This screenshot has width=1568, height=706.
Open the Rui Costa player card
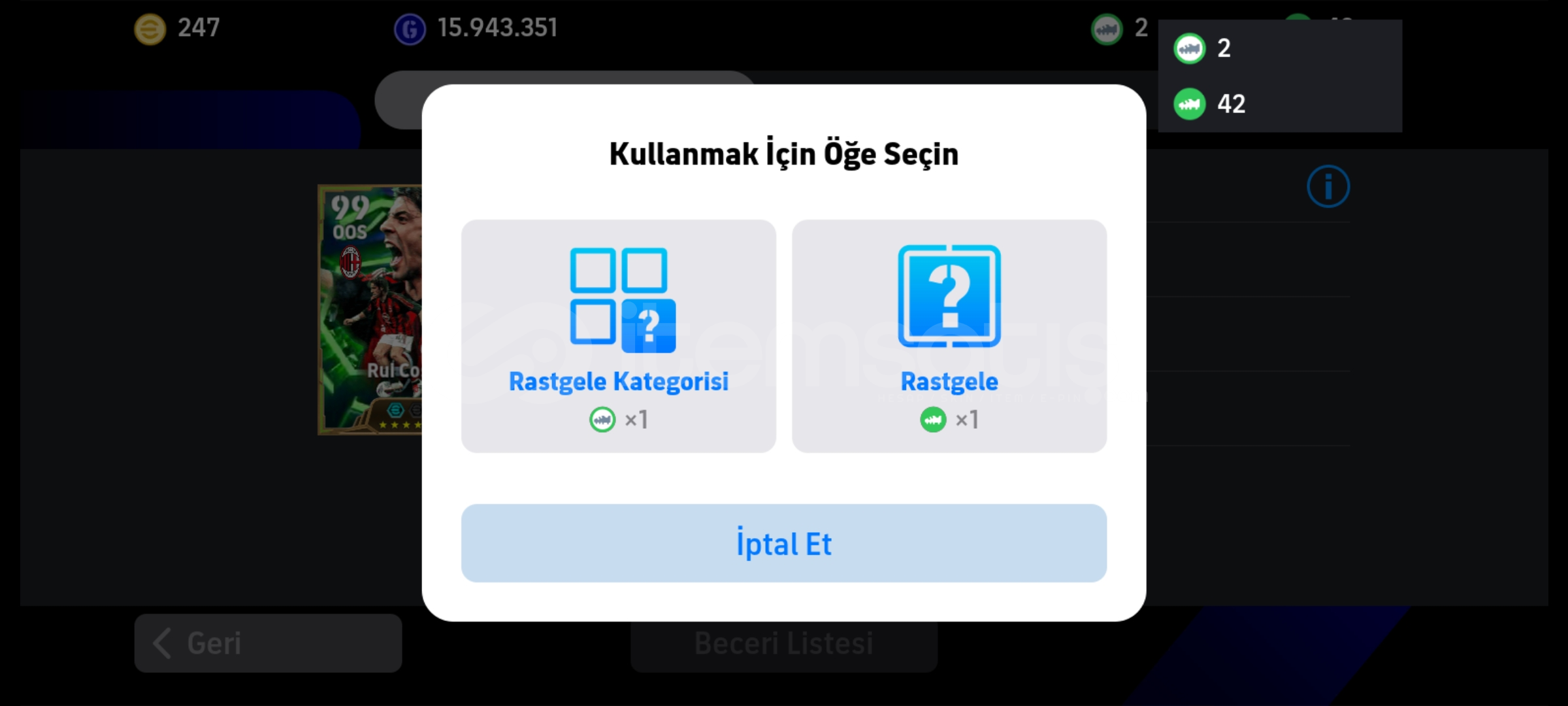coord(370,310)
